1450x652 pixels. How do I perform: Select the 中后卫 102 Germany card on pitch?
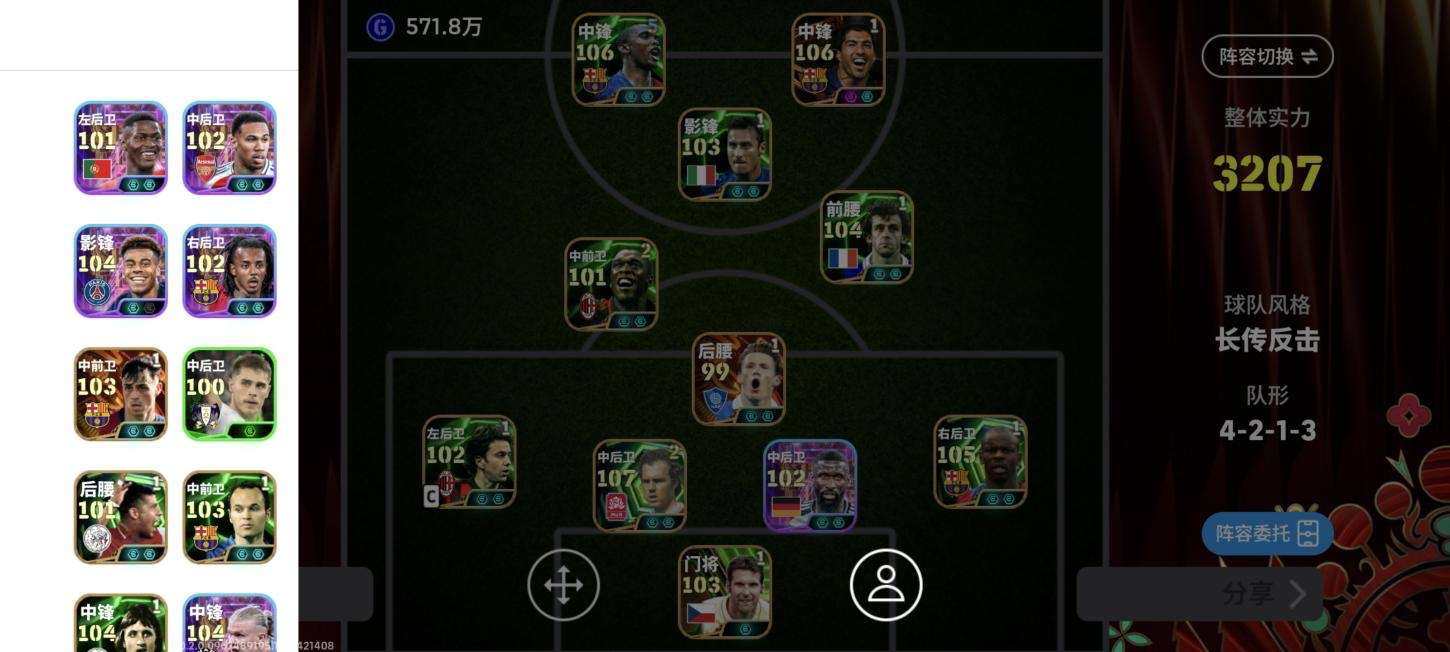pos(809,485)
